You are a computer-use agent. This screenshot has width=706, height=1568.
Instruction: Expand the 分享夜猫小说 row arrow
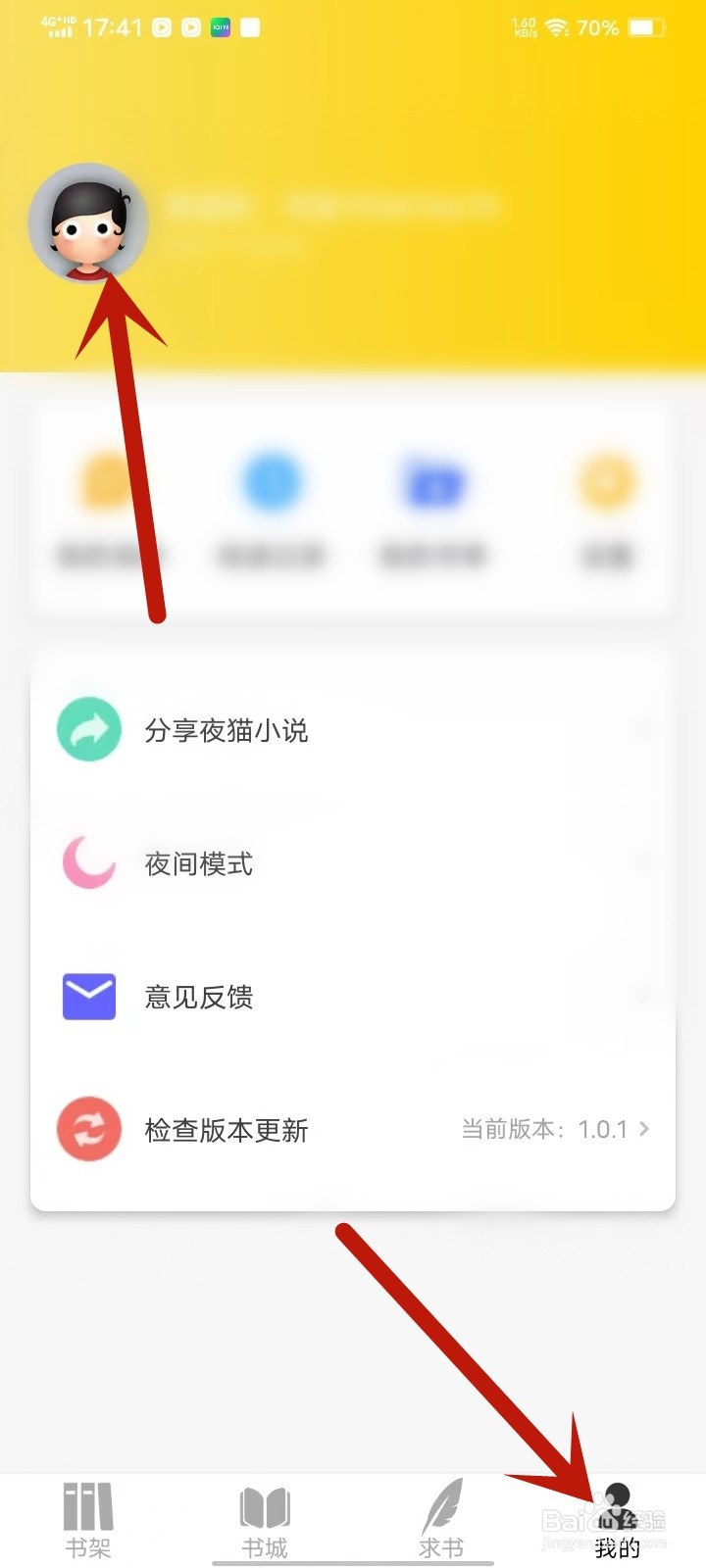pos(644,729)
